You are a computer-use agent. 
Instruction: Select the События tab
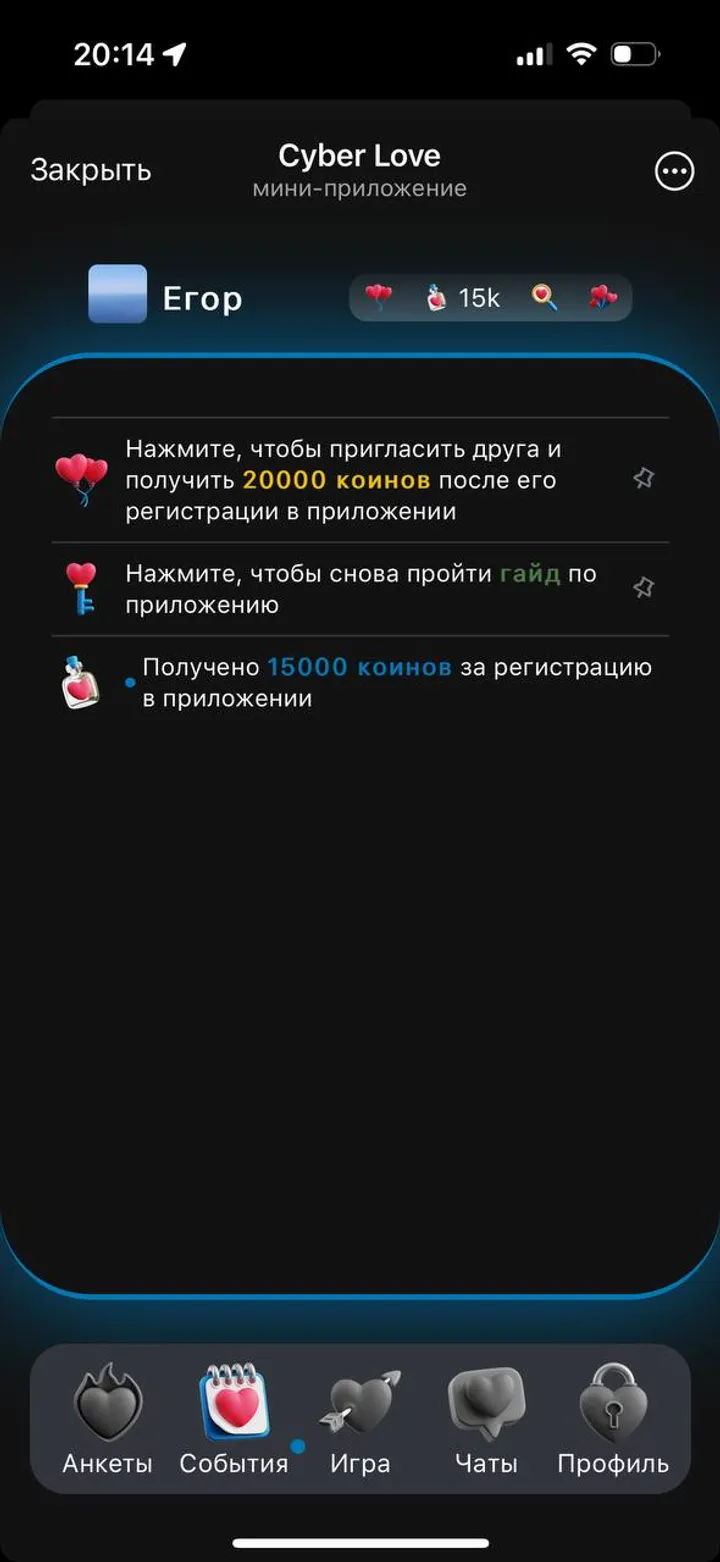point(234,1422)
